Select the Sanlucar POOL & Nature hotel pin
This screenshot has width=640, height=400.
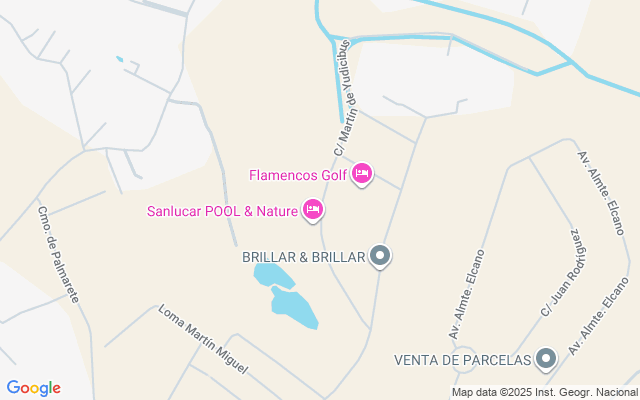tap(313, 210)
